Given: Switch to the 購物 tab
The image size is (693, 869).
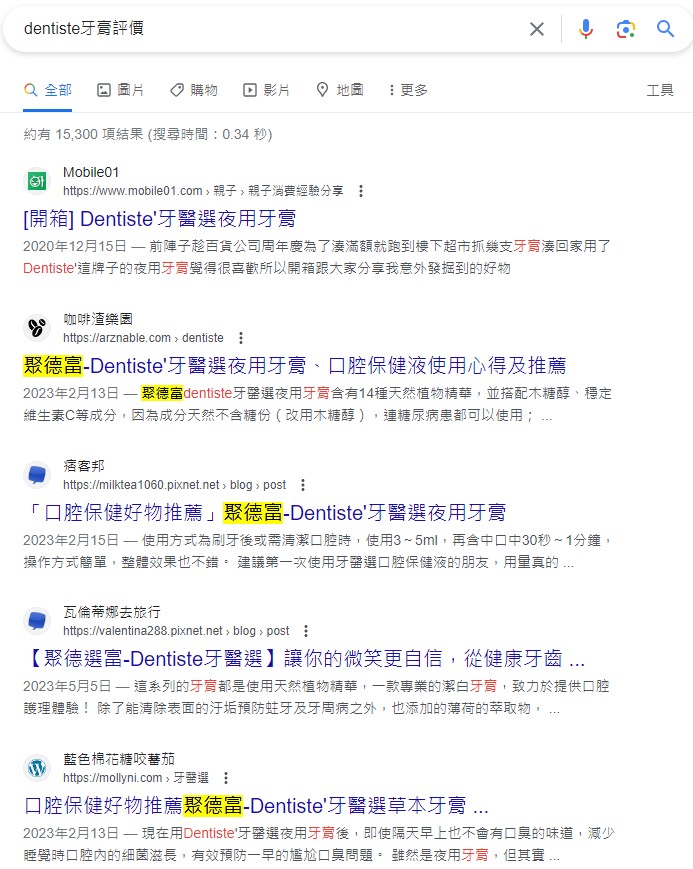Looking at the screenshot, I should pos(193,90).
